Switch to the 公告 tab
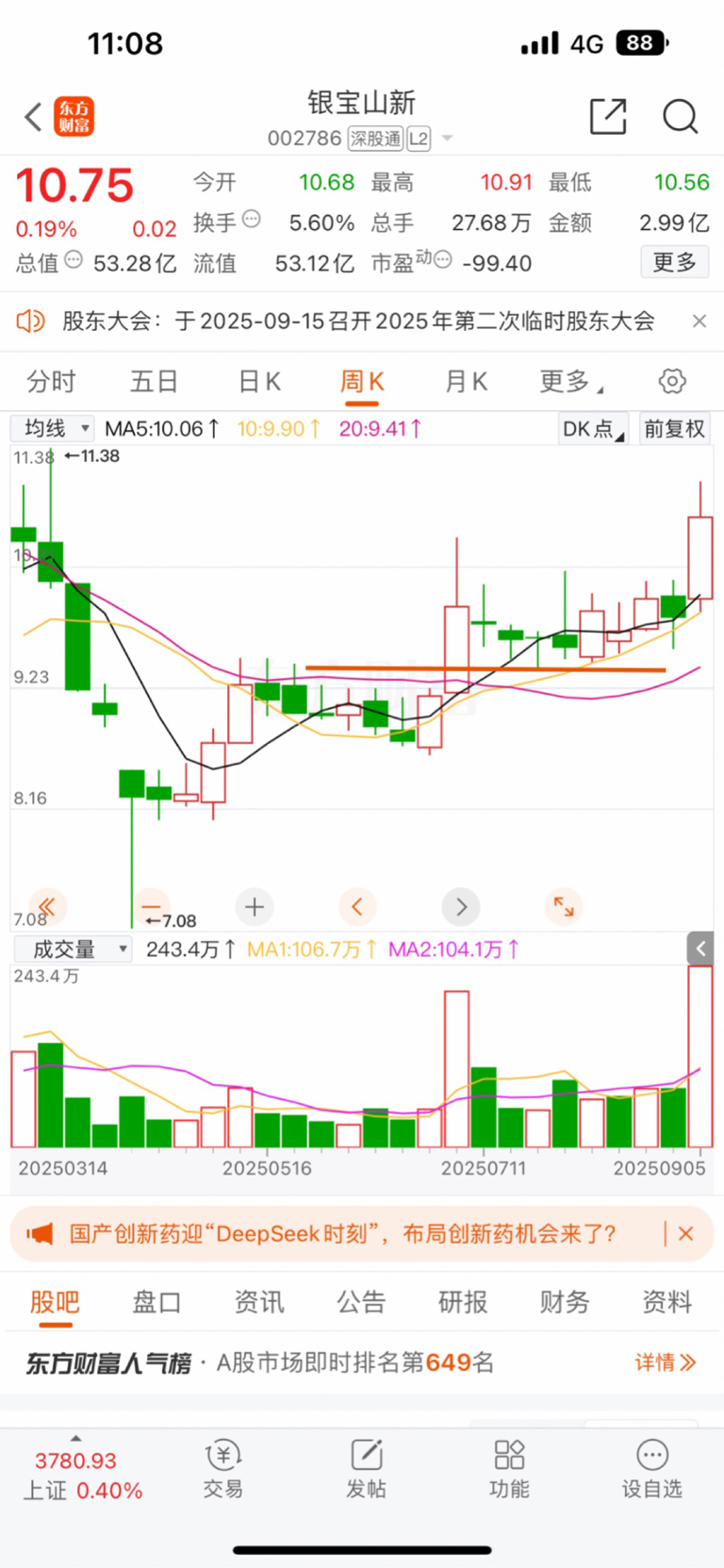The height and width of the screenshot is (1568, 724). [x=361, y=1302]
